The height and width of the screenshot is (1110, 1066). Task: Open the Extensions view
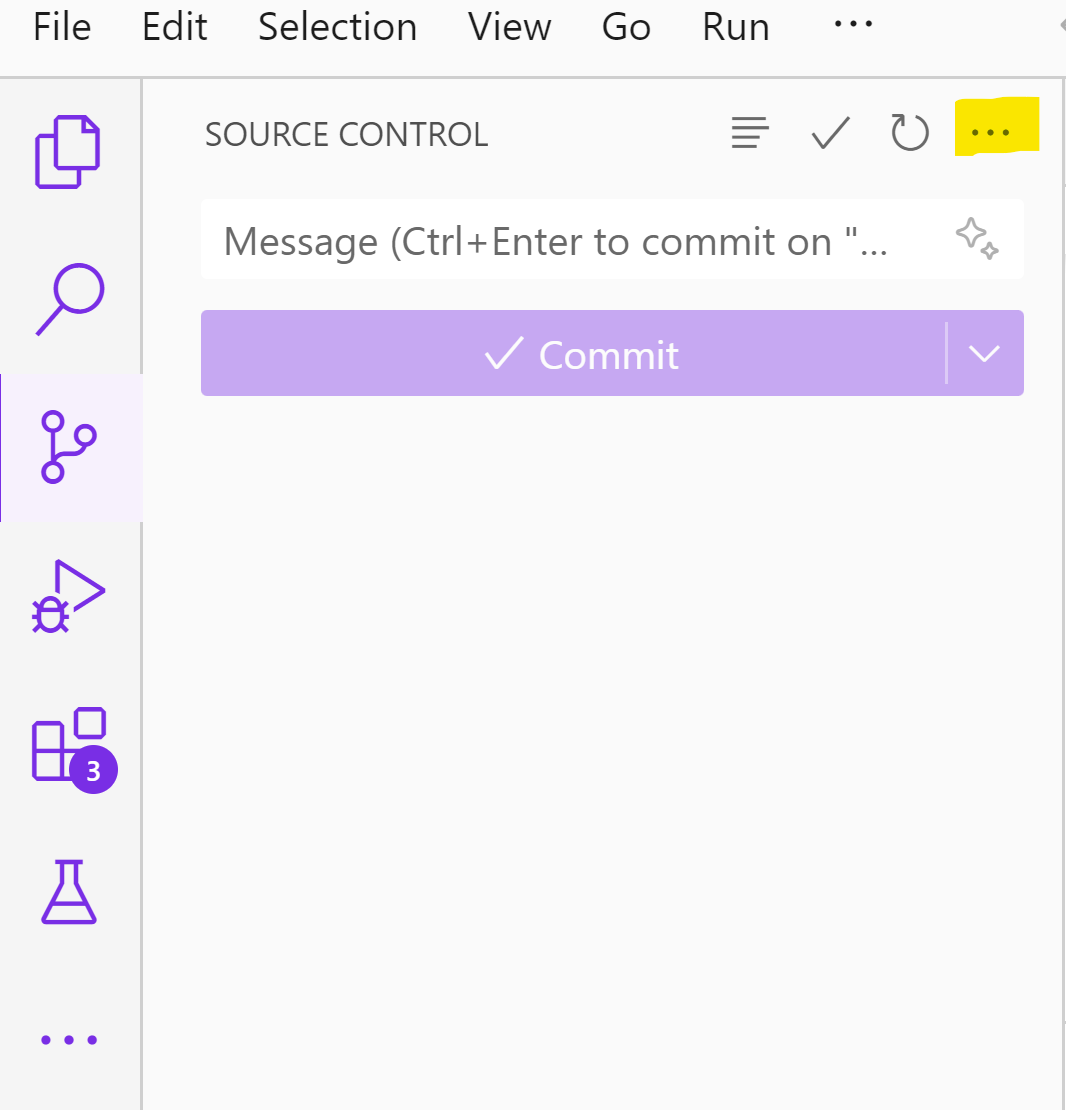73,749
